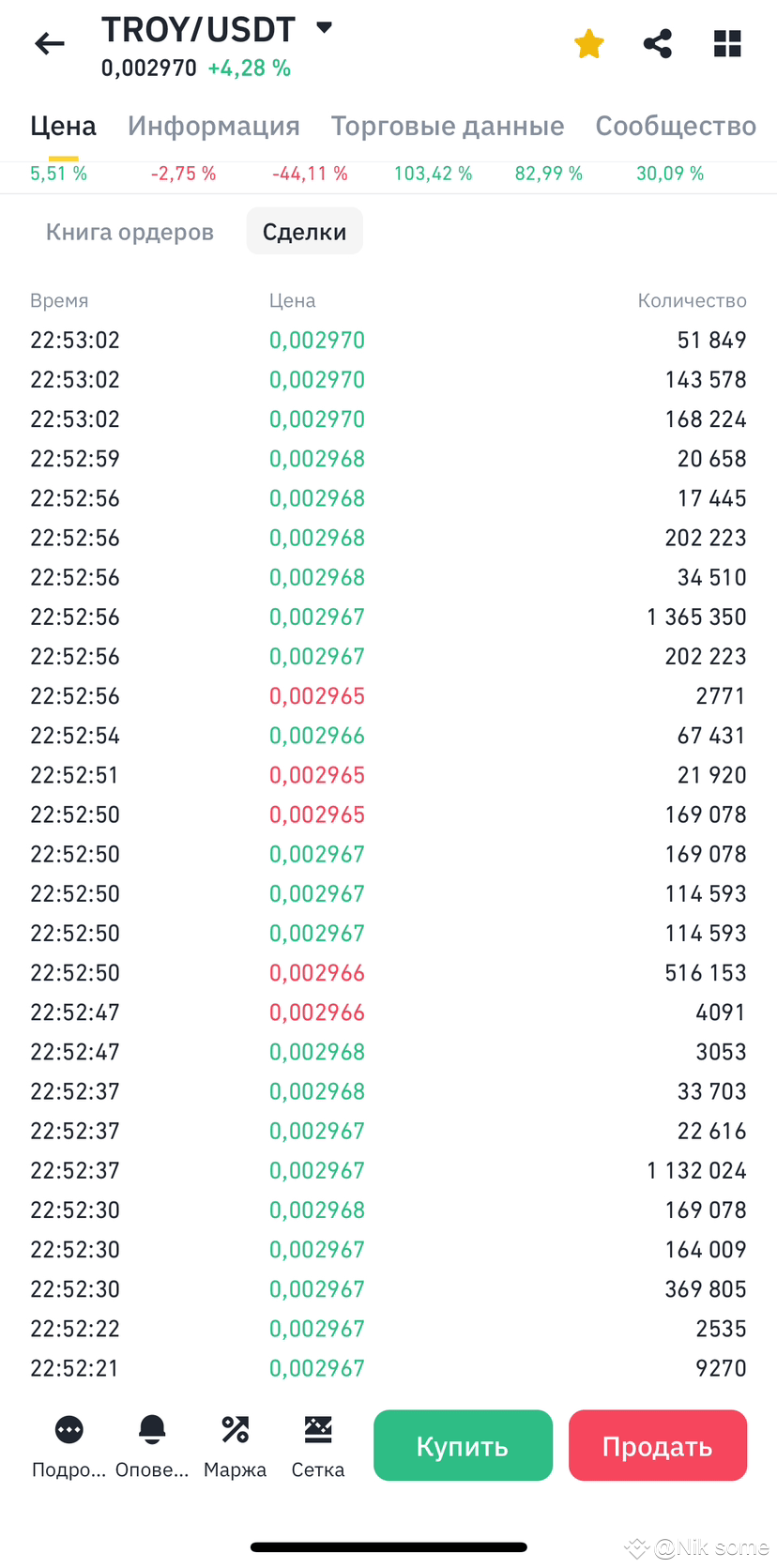777x1568 pixels.
Task: Open the Торговые данные tab
Action: [448, 126]
